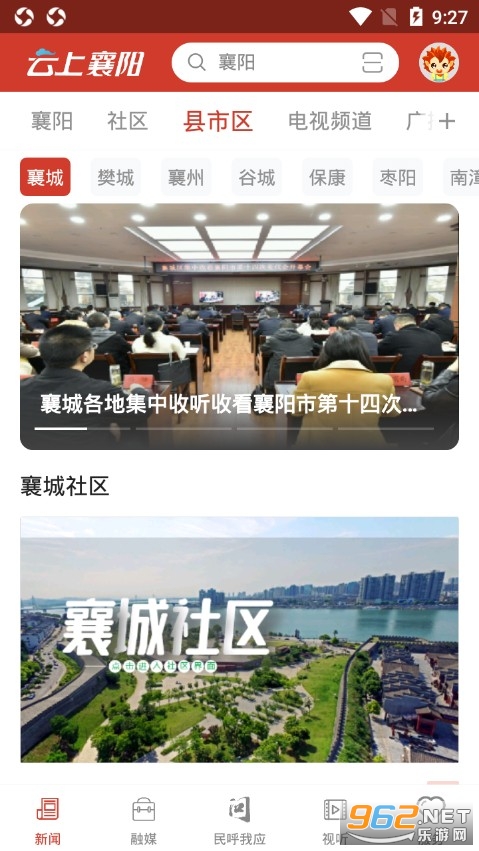Select the 保康 district chip

point(327,177)
